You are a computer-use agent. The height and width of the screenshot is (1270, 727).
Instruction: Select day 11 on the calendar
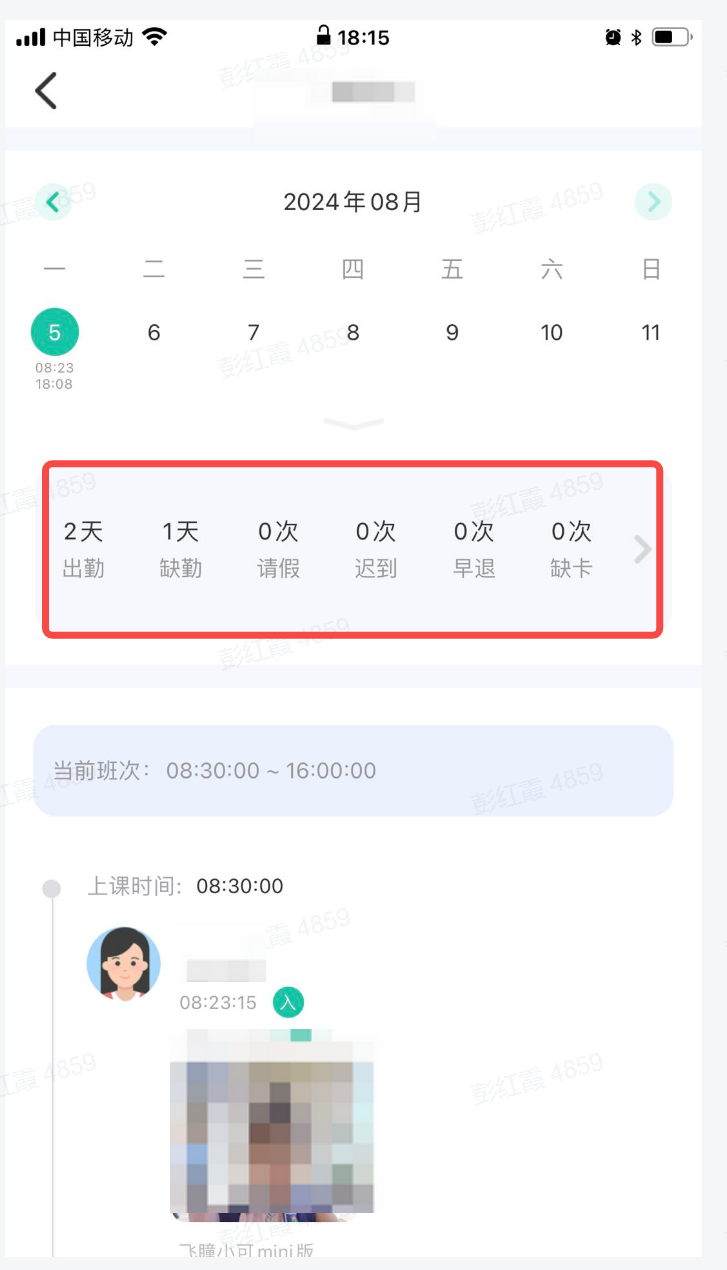point(651,333)
